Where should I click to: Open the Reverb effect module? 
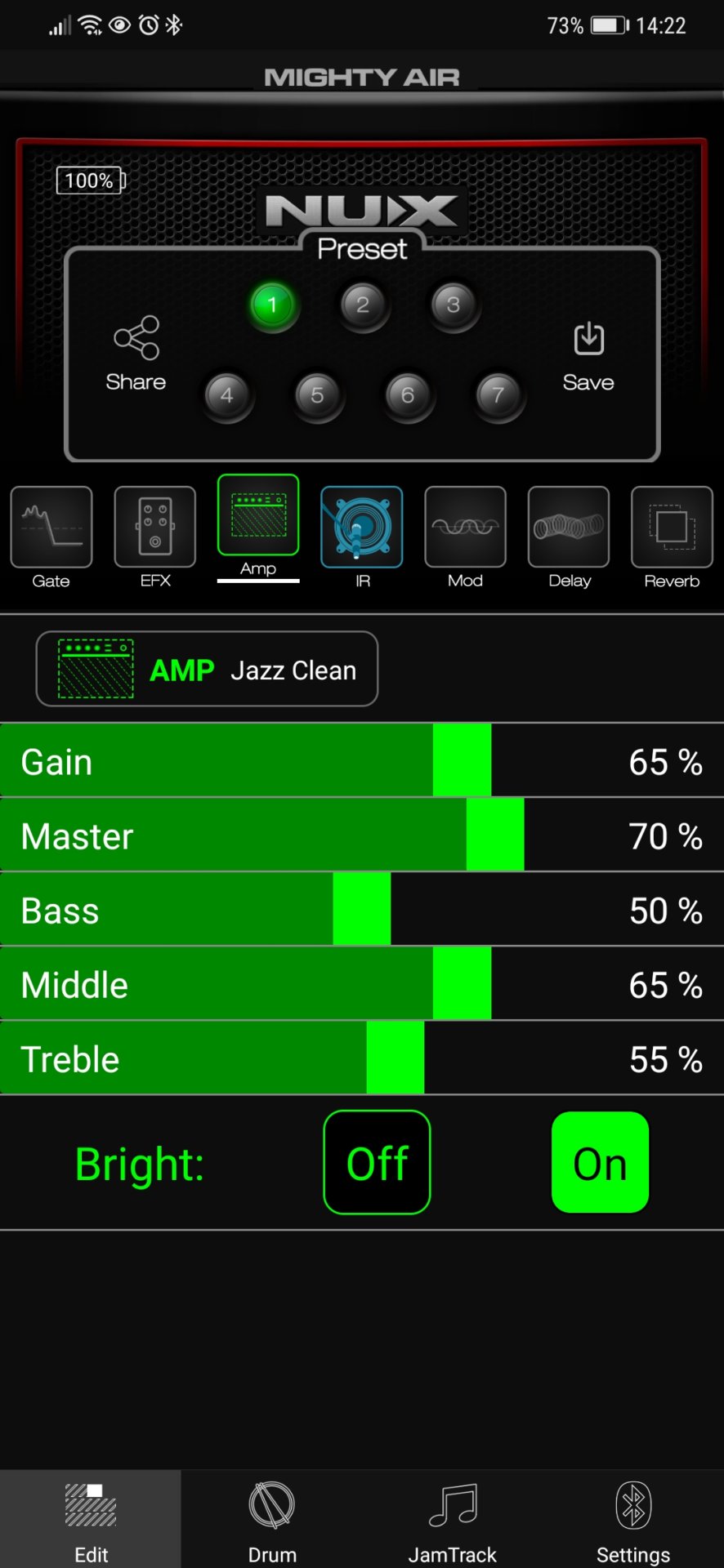click(x=673, y=537)
